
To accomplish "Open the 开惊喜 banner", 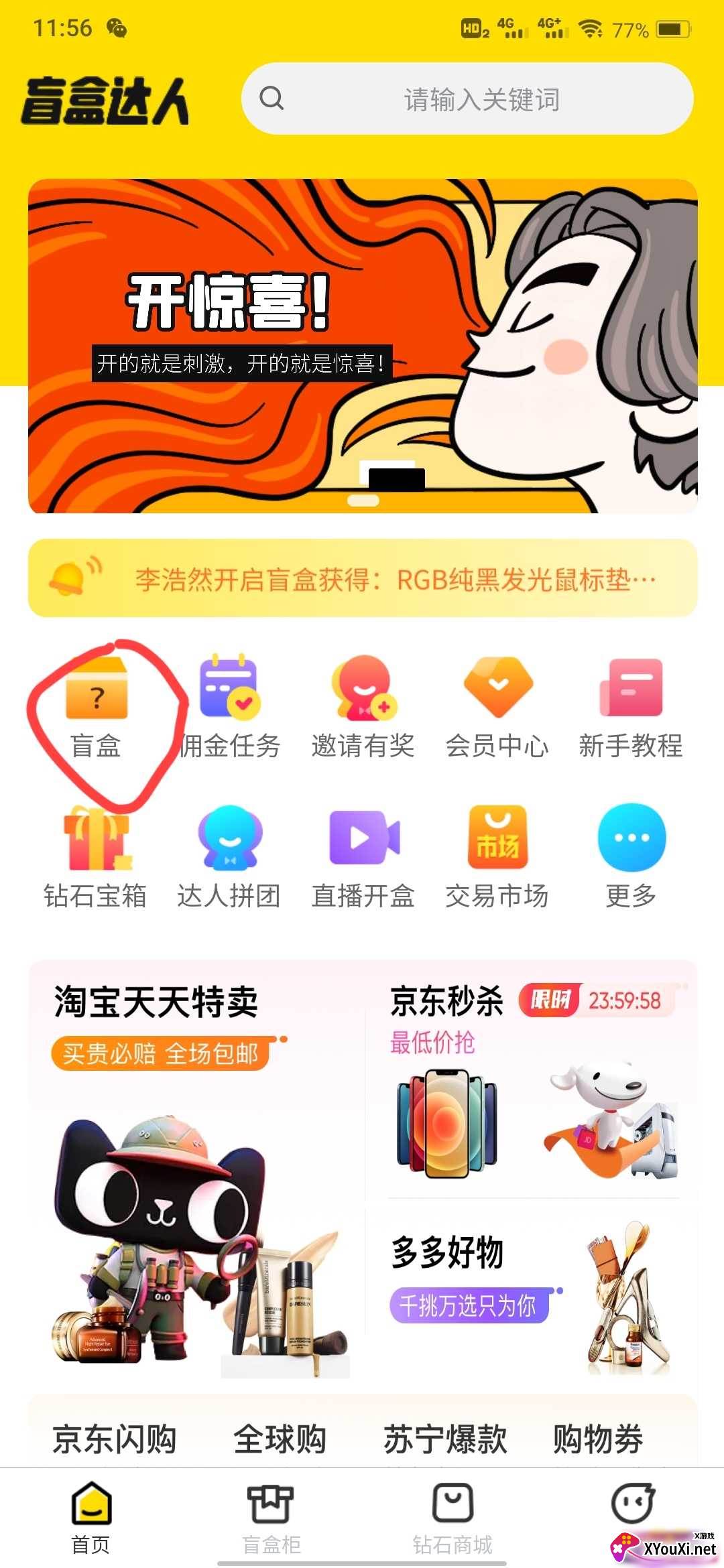I will [x=362, y=346].
